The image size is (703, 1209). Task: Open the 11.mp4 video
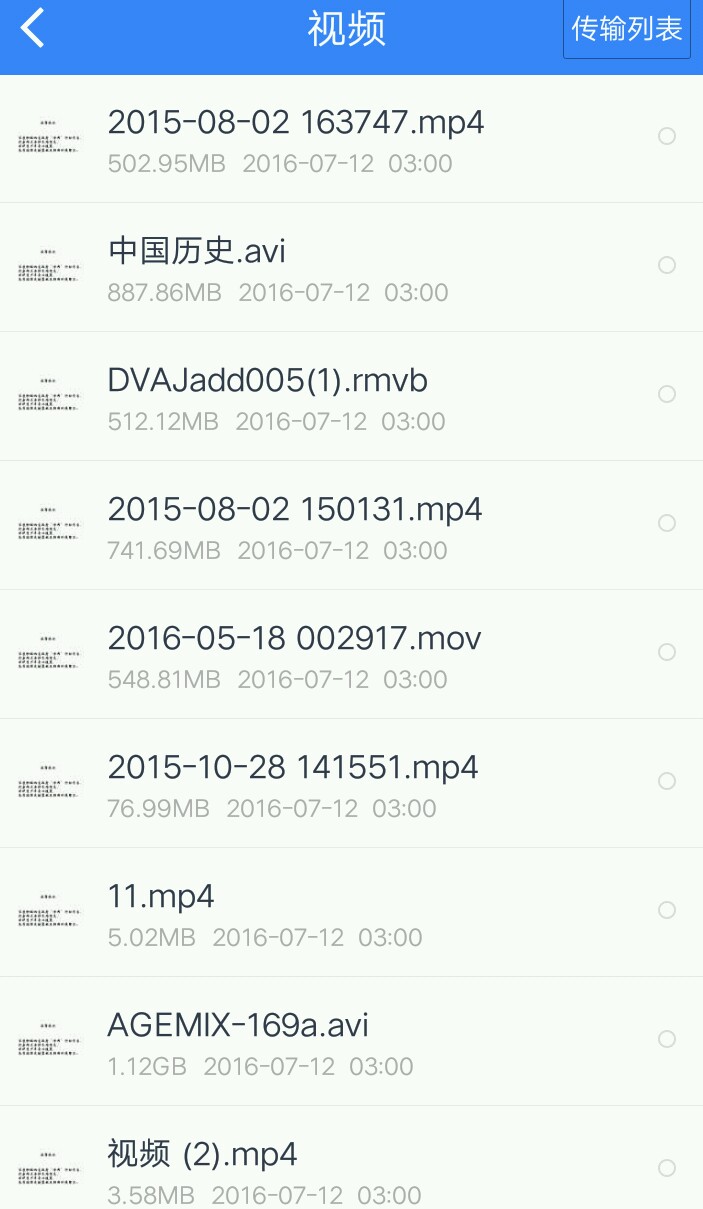pos(161,896)
